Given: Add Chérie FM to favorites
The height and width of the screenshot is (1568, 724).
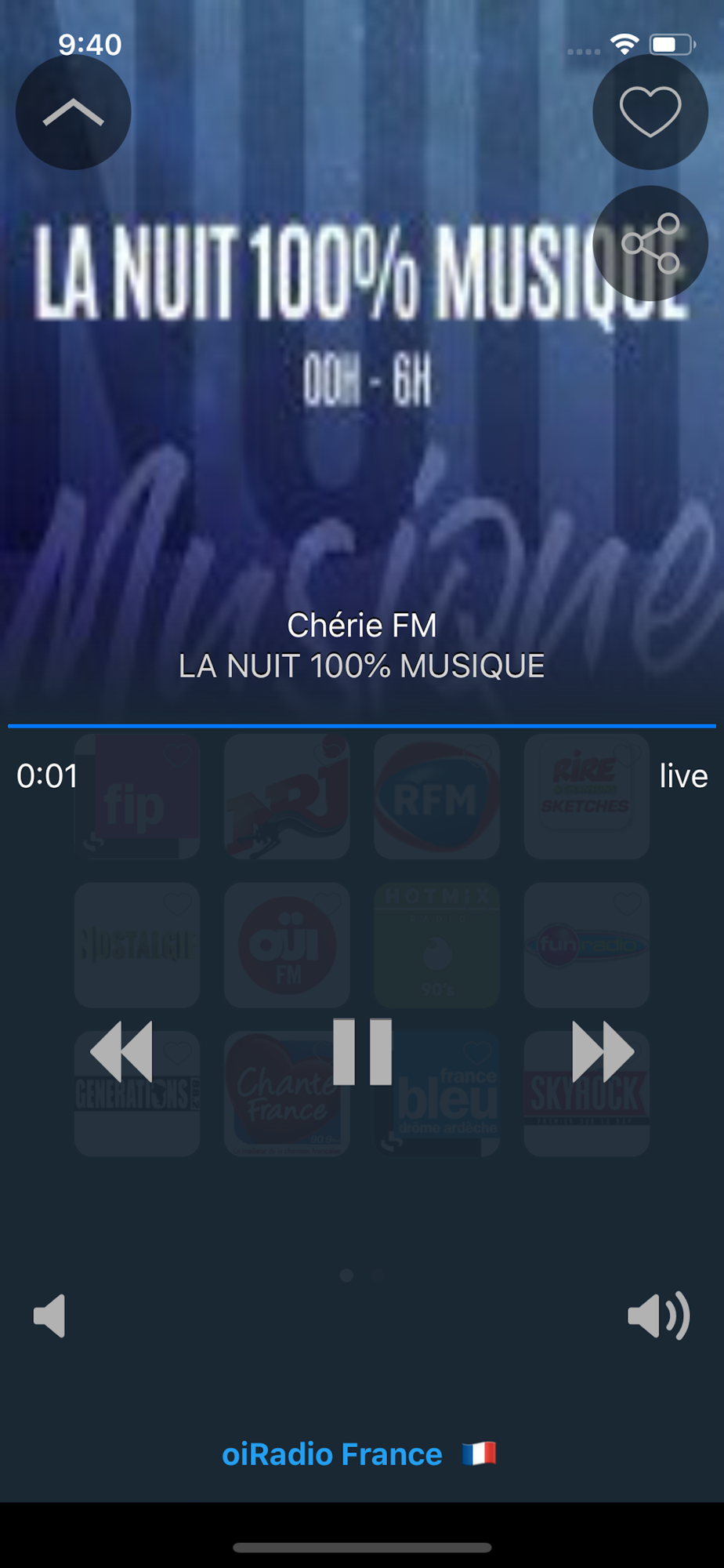Looking at the screenshot, I should click(x=650, y=112).
